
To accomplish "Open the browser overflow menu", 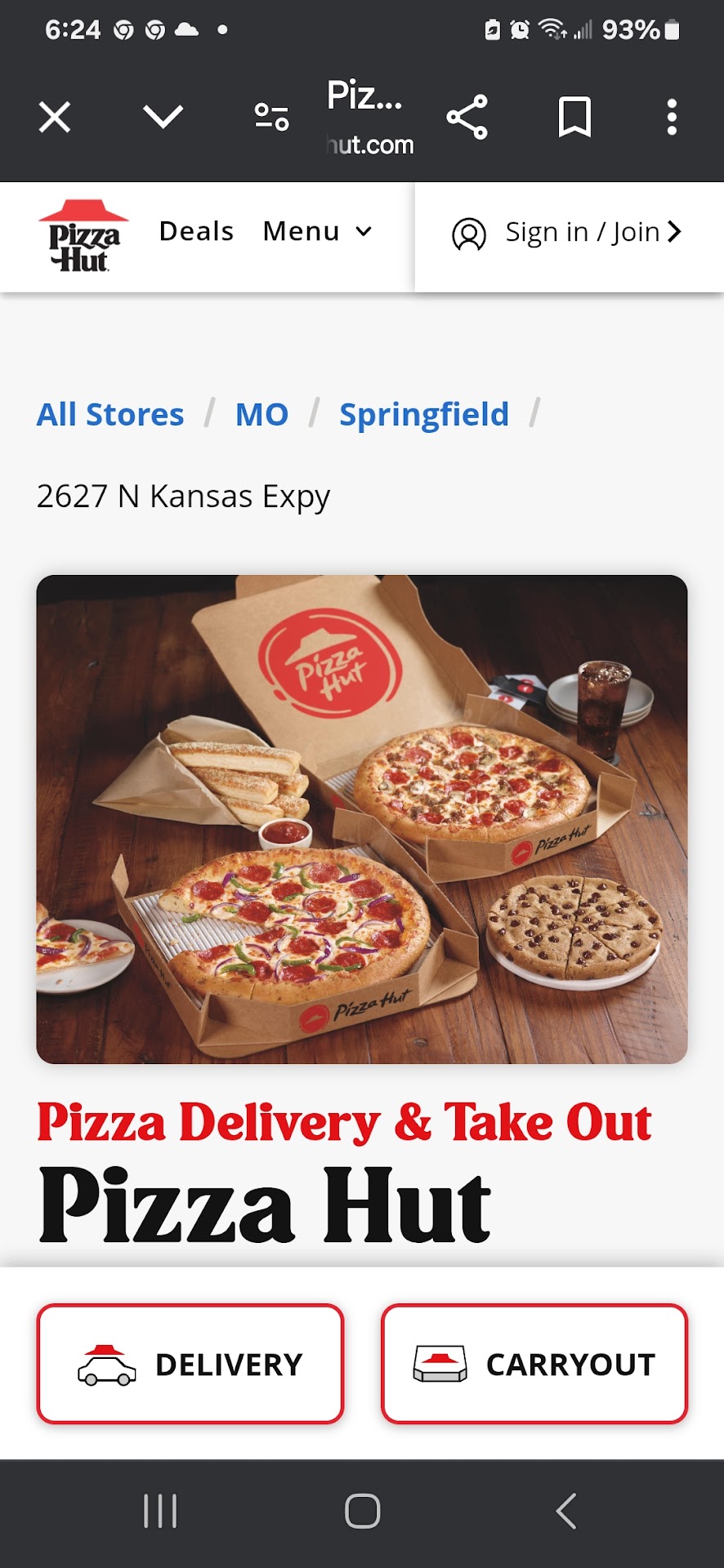I will click(672, 117).
